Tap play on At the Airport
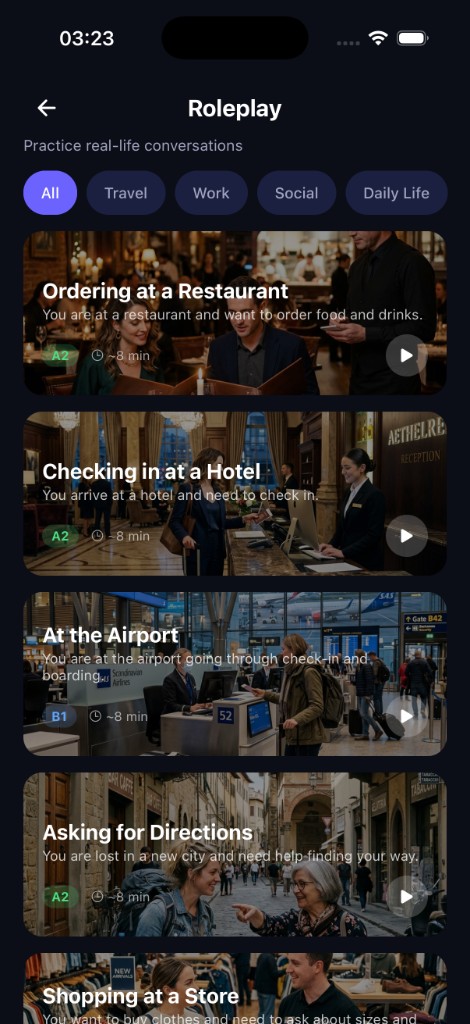470x1024 pixels. pyautogui.click(x=407, y=716)
